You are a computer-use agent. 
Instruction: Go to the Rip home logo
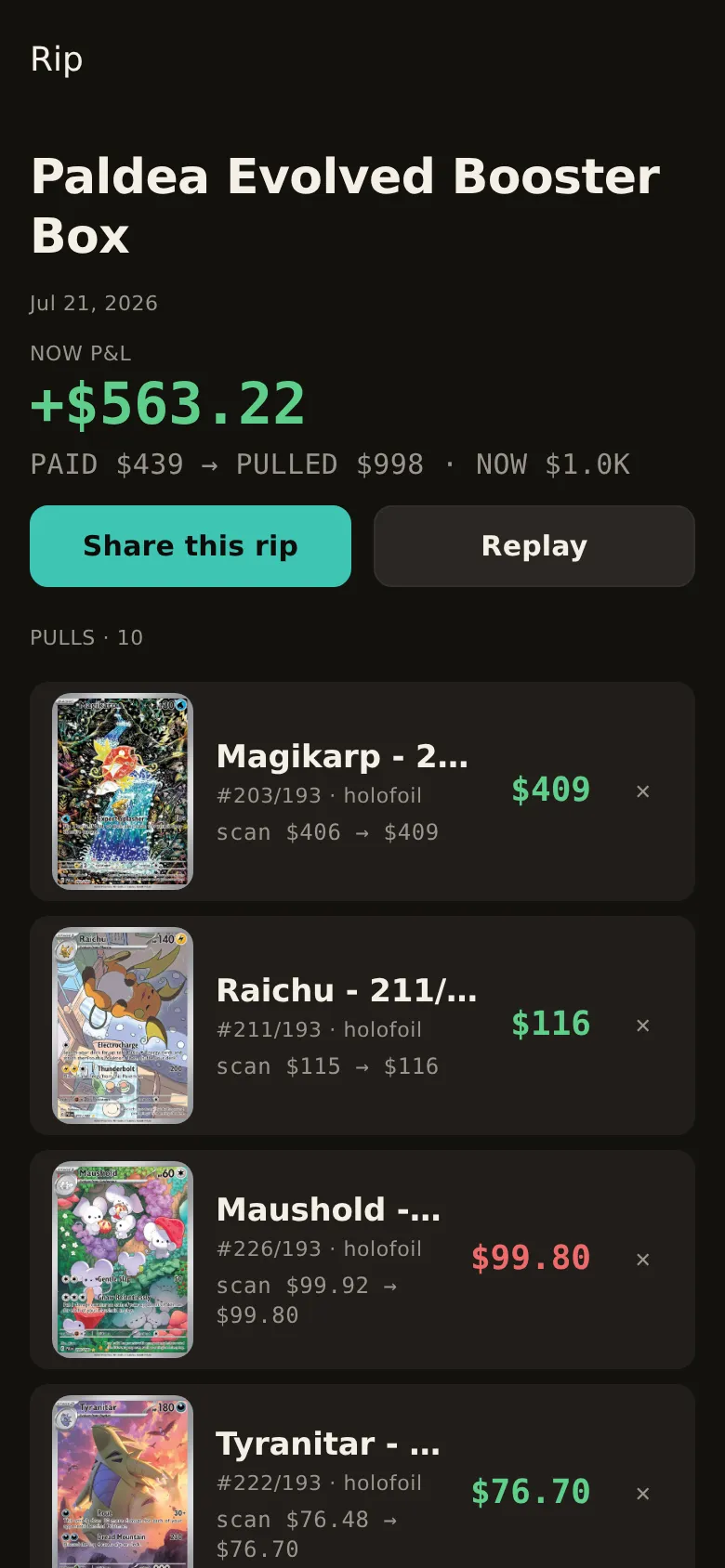point(57,59)
